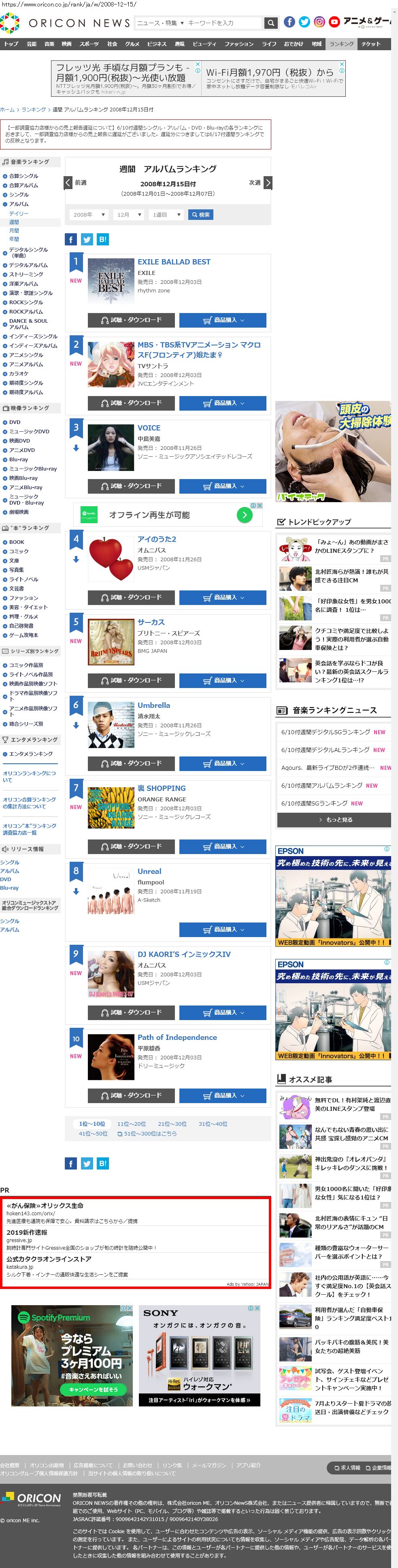Viewport: 398px width, 1568px height.
Task: Open Path of Independence album link
Action: (177, 1037)
